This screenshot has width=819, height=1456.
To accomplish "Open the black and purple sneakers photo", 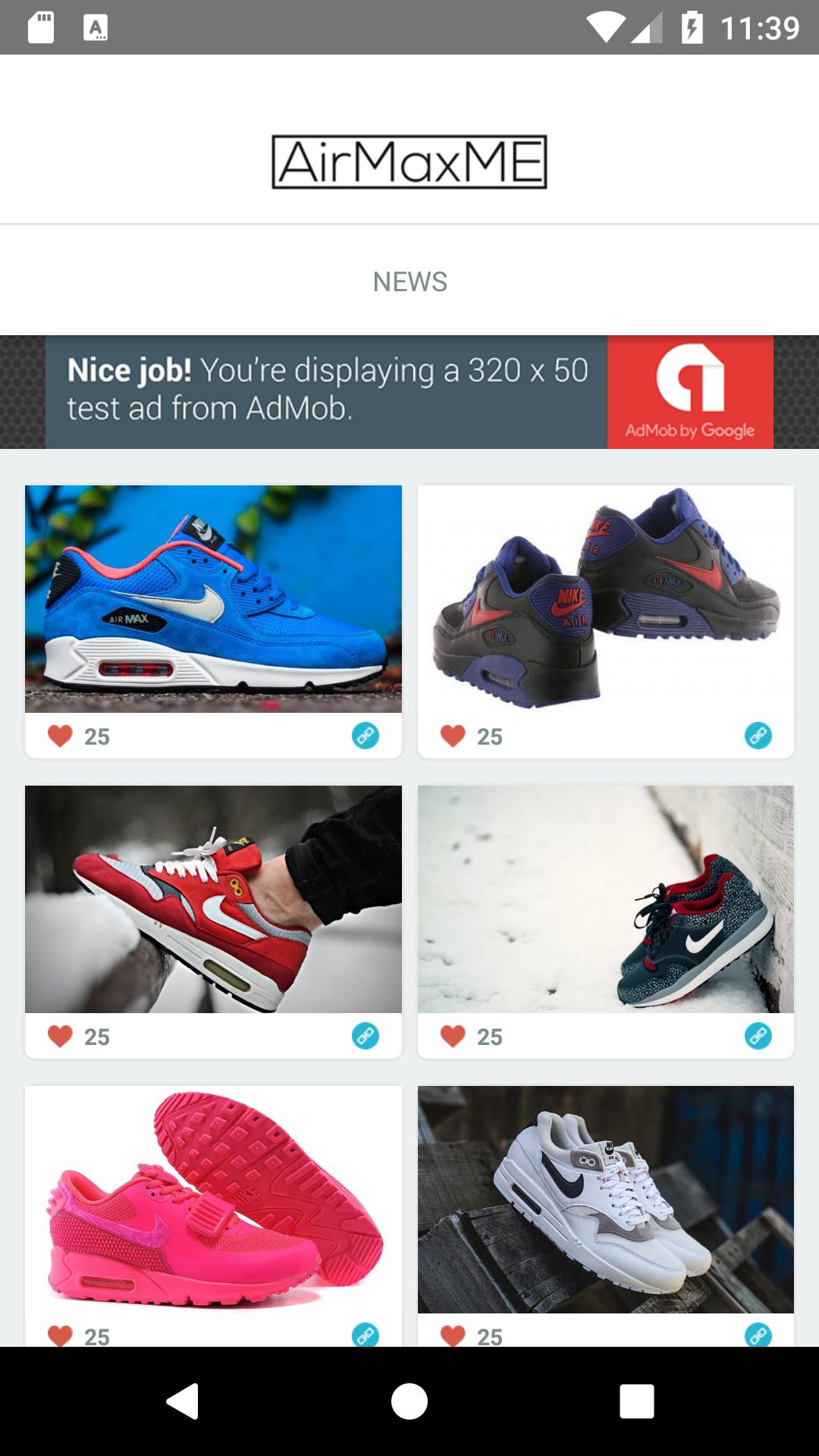I will (x=605, y=598).
